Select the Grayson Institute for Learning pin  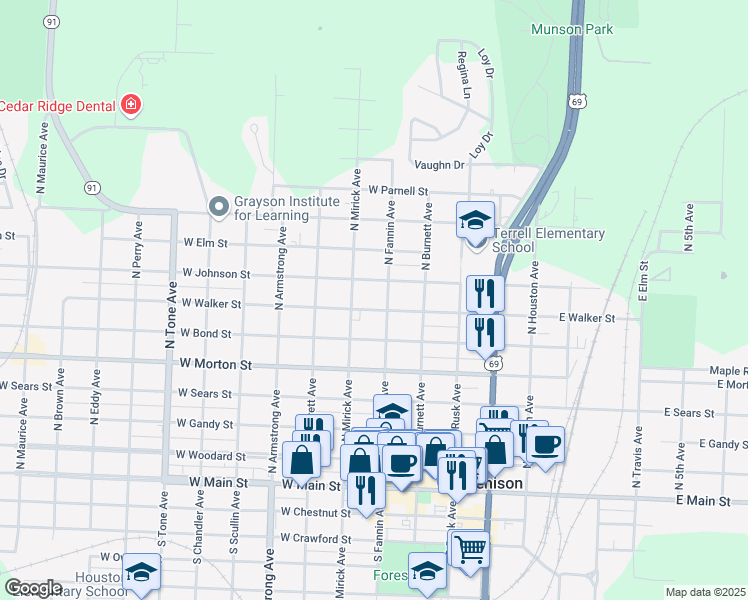click(219, 208)
